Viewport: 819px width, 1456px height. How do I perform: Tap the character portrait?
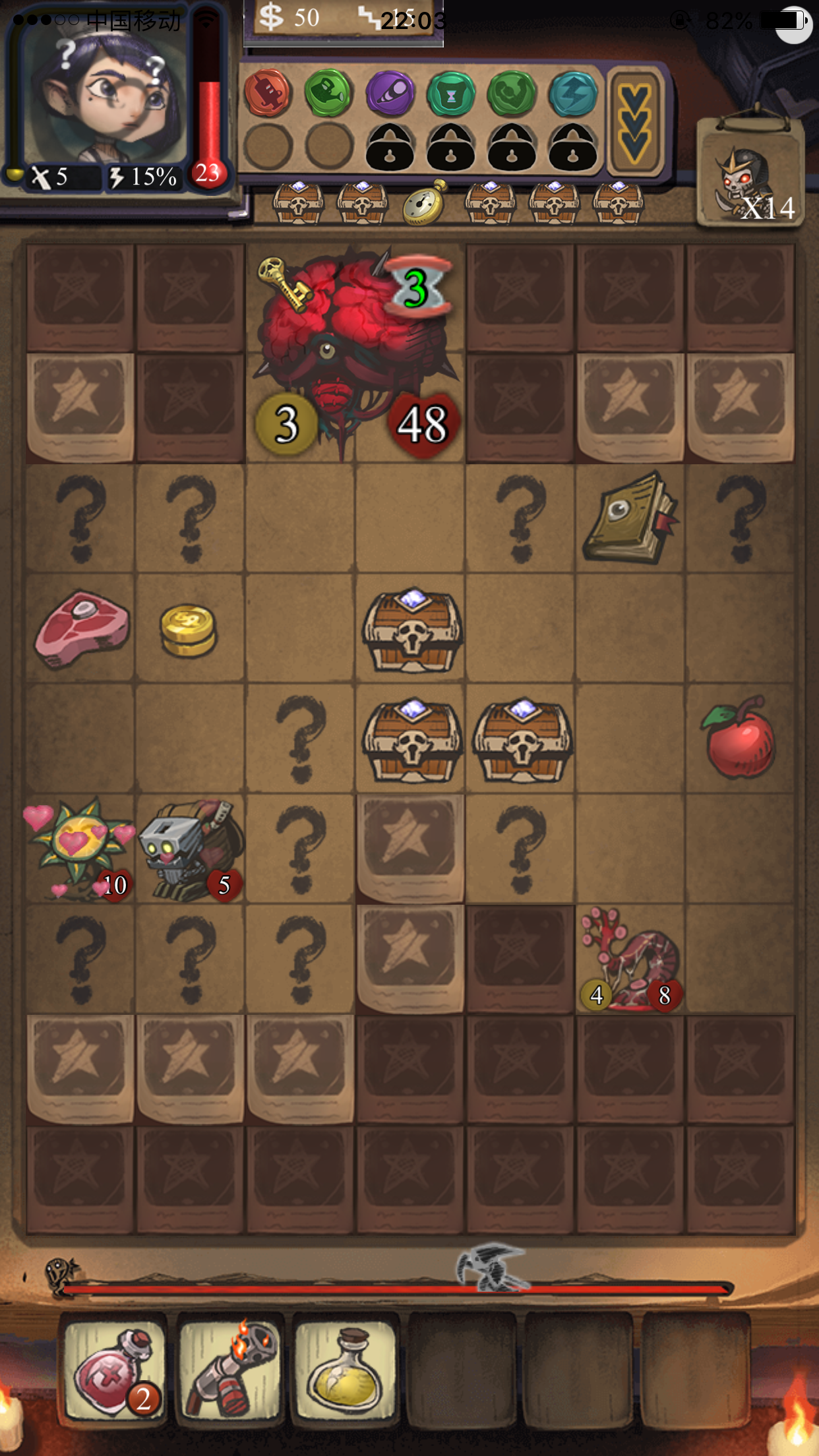point(106,92)
